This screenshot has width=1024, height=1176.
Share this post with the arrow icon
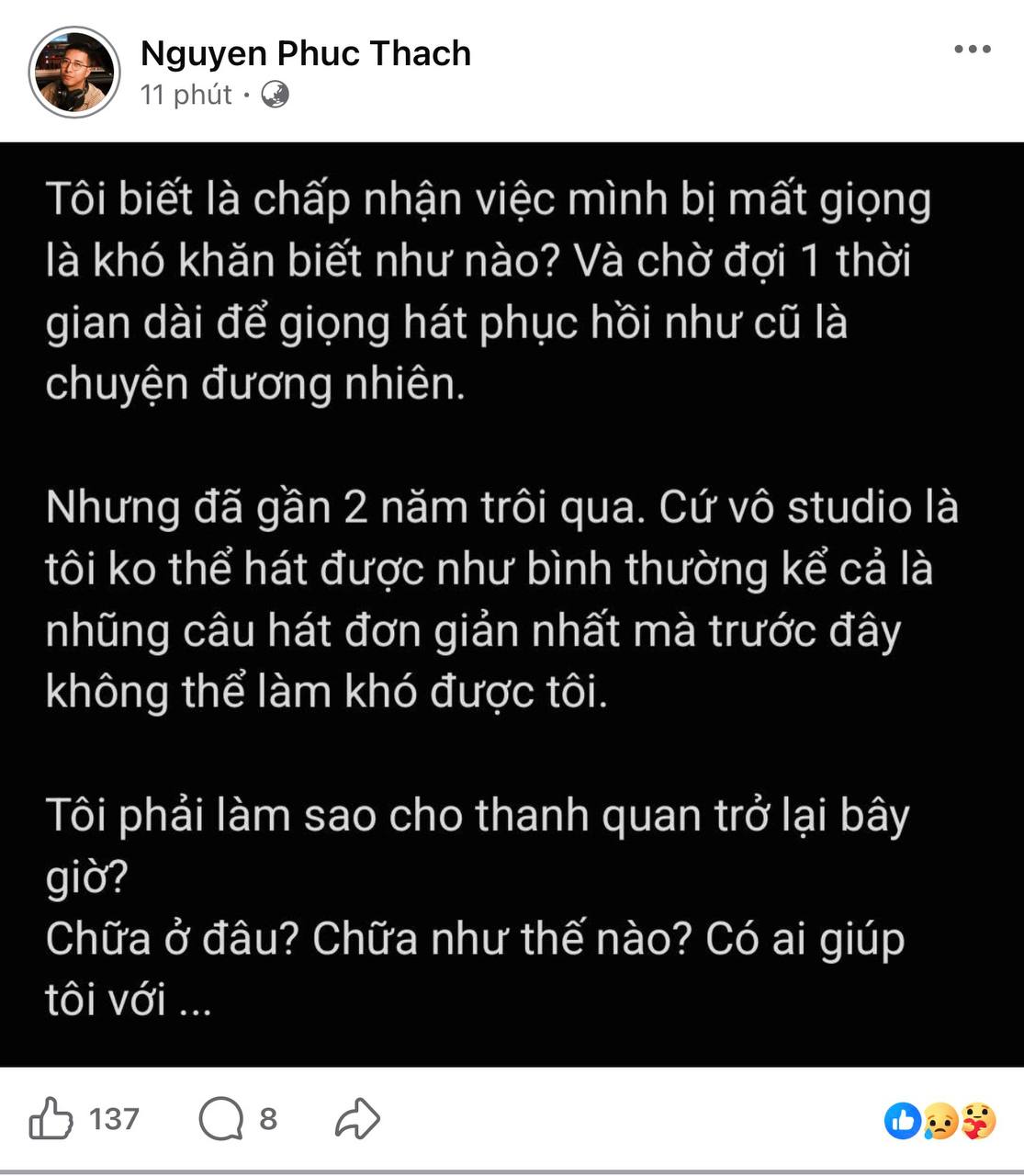pyautogui.click(x=357, y=1119)
